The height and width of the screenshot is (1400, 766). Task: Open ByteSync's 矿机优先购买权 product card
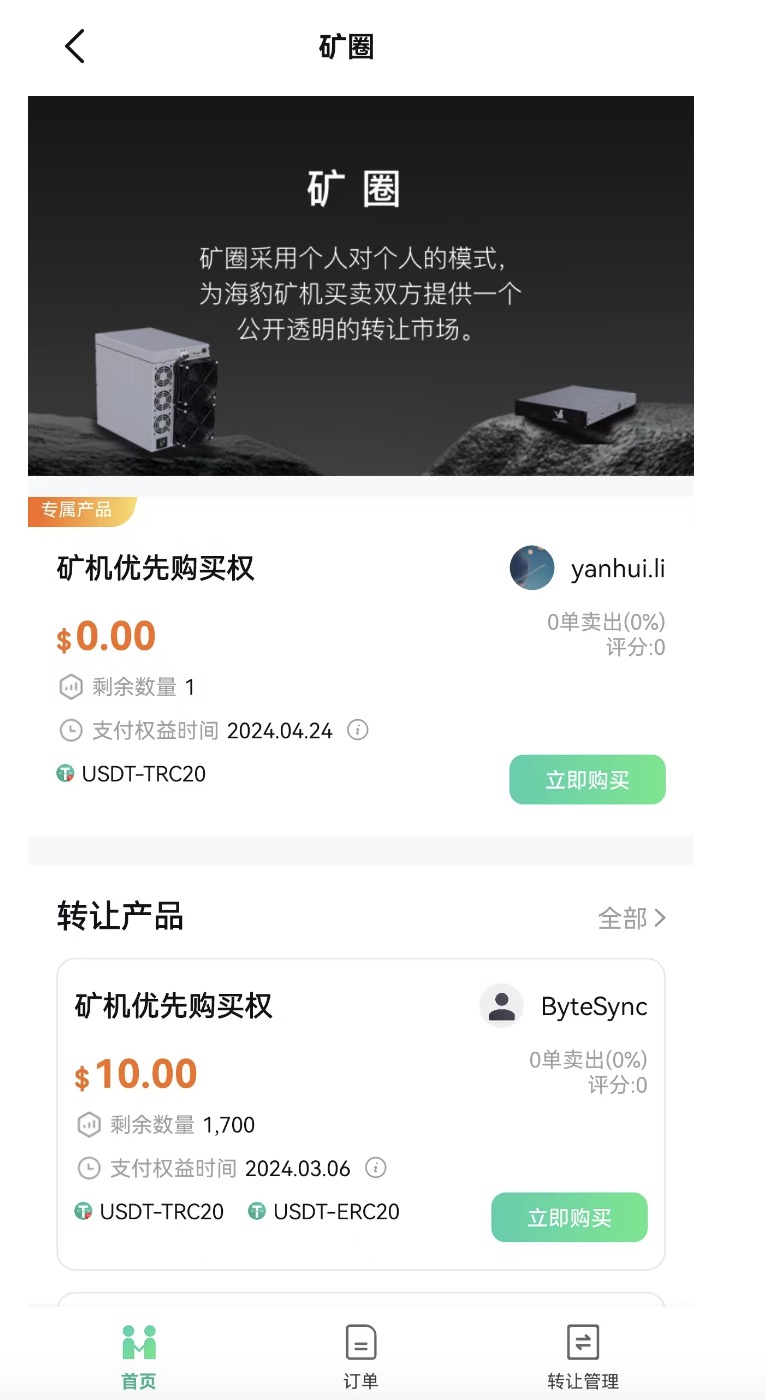coord(361,1114)
